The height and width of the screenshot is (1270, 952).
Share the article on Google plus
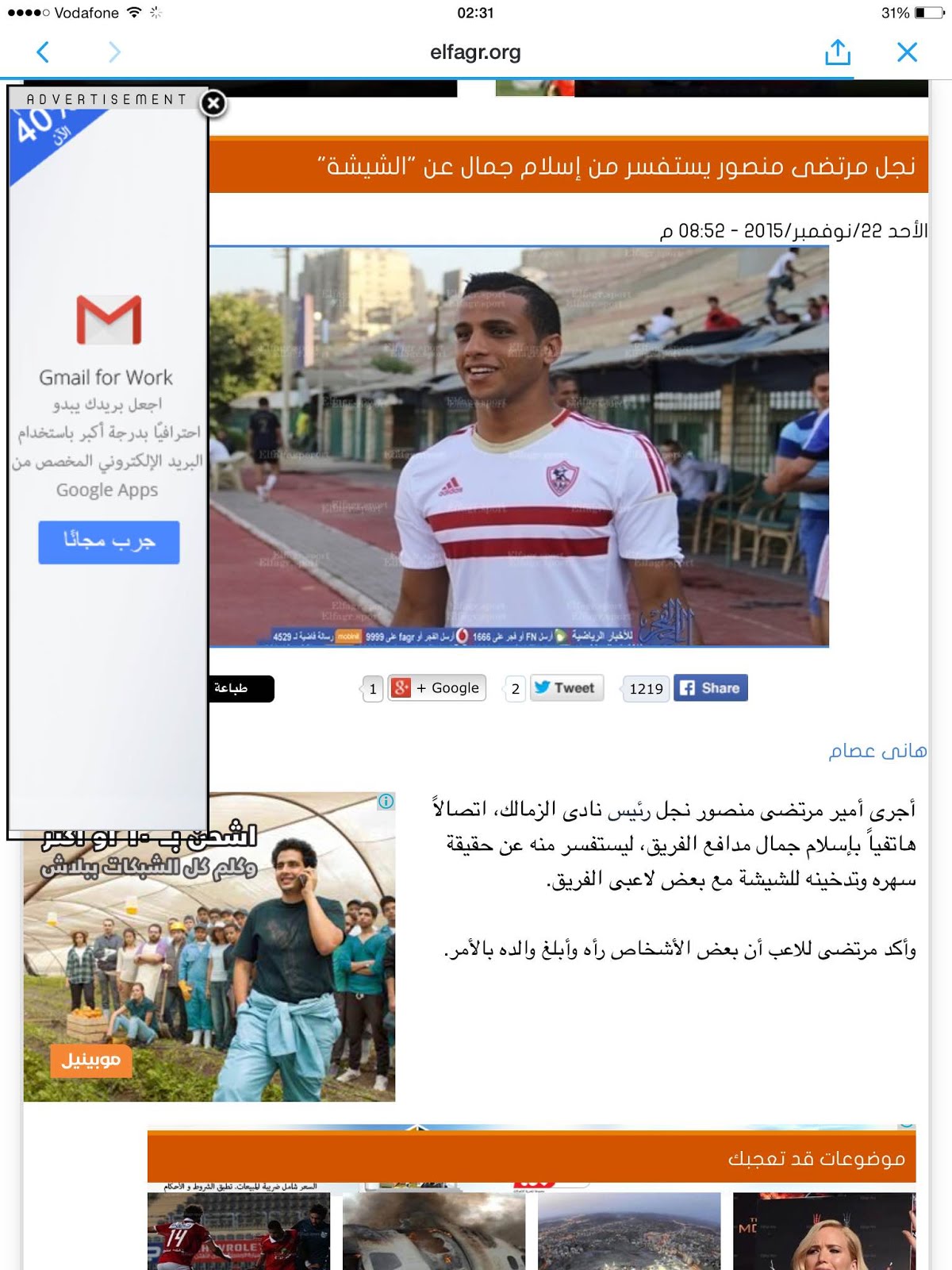(x=437, y=688)
